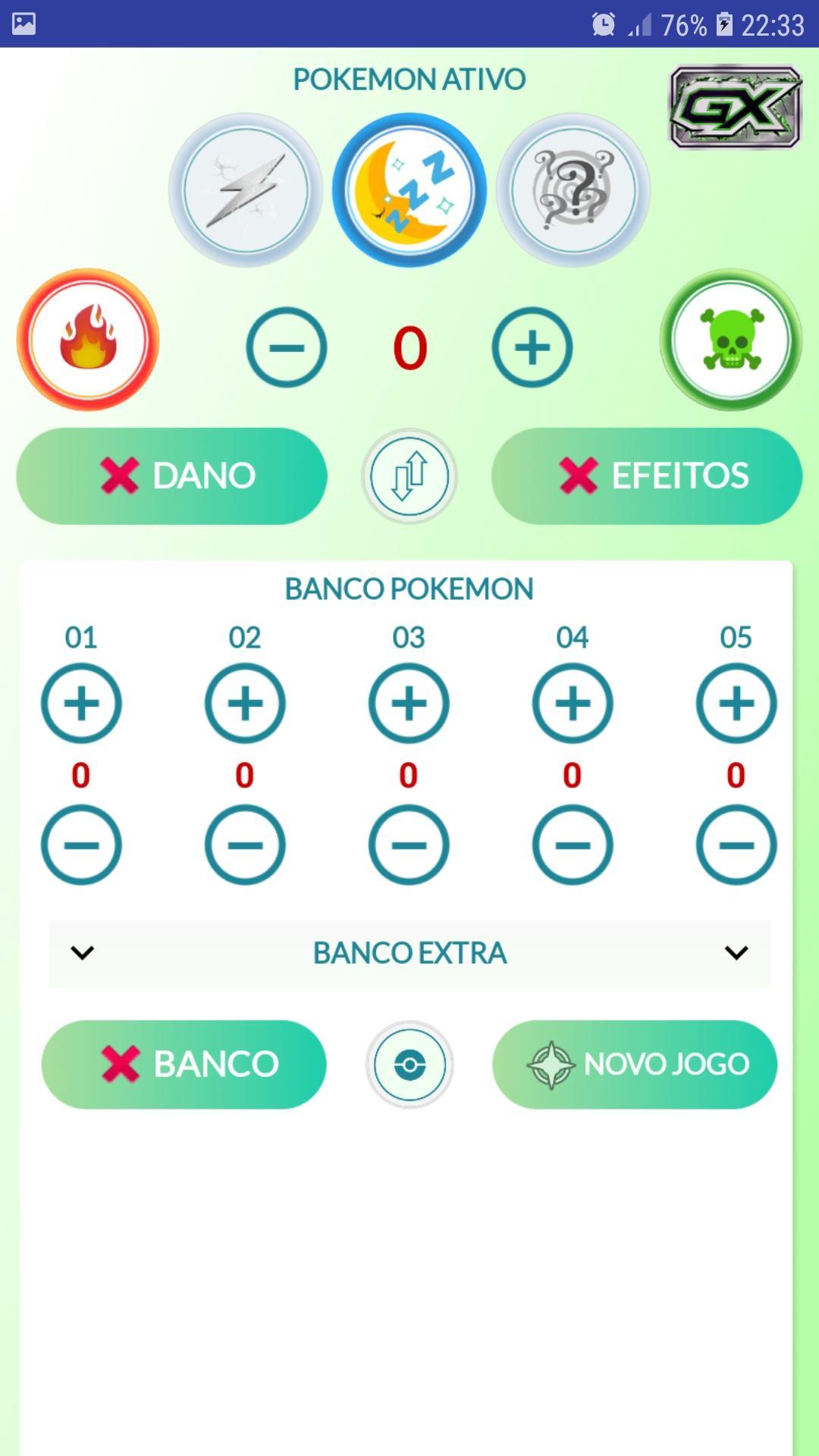Tap the pokeball icon button
The height and width of the screenshot is (1456, 819).
pos(409,1065)
